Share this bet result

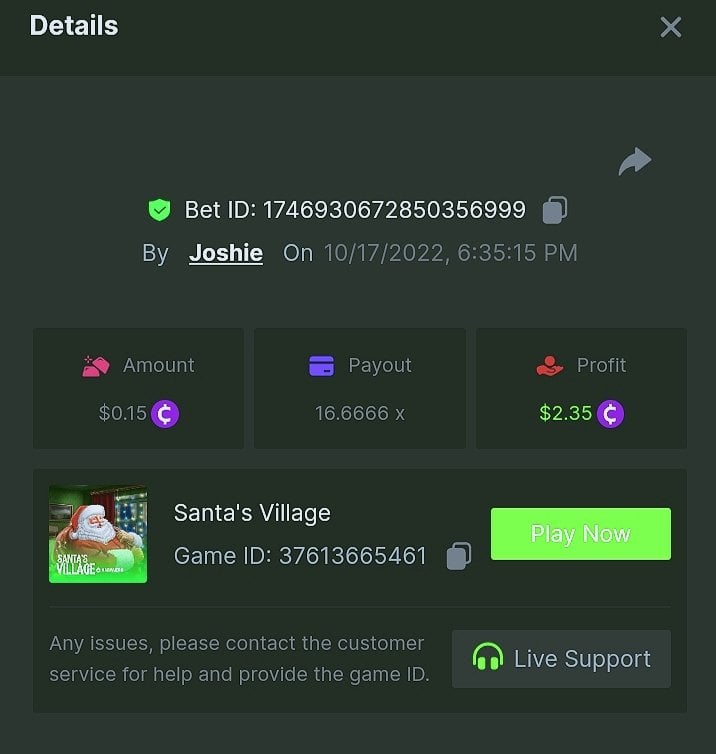coord(634,161)
